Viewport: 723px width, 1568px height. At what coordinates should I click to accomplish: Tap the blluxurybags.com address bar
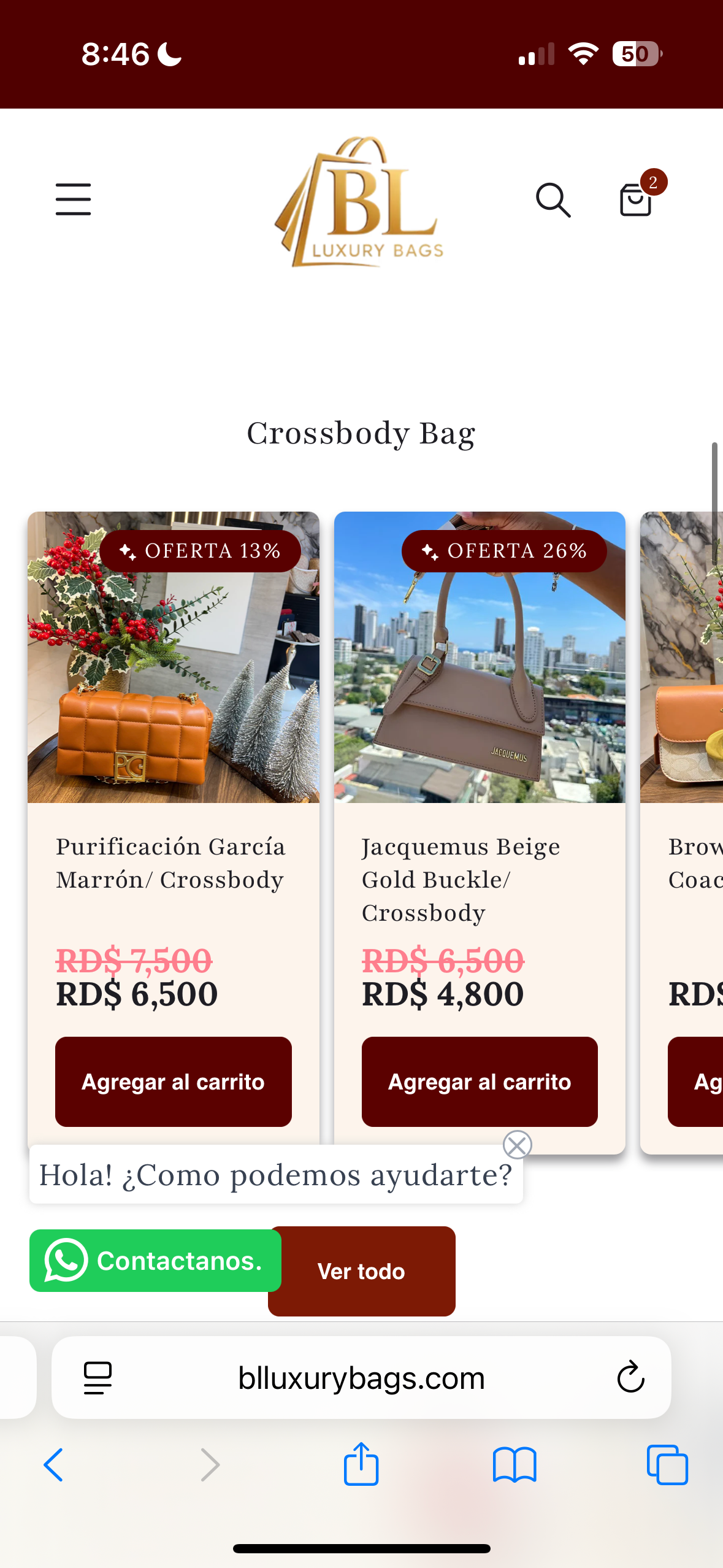[361, 1378]
